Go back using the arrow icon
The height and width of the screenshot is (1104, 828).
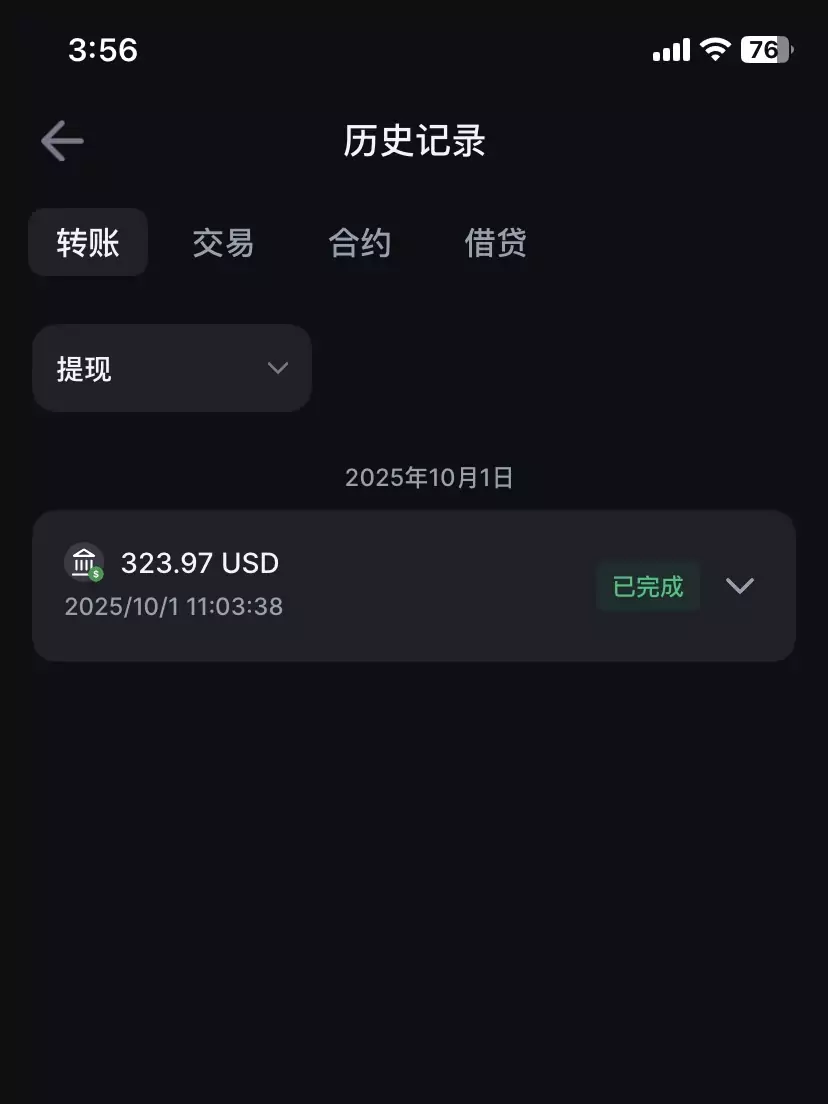coord(62,142)
